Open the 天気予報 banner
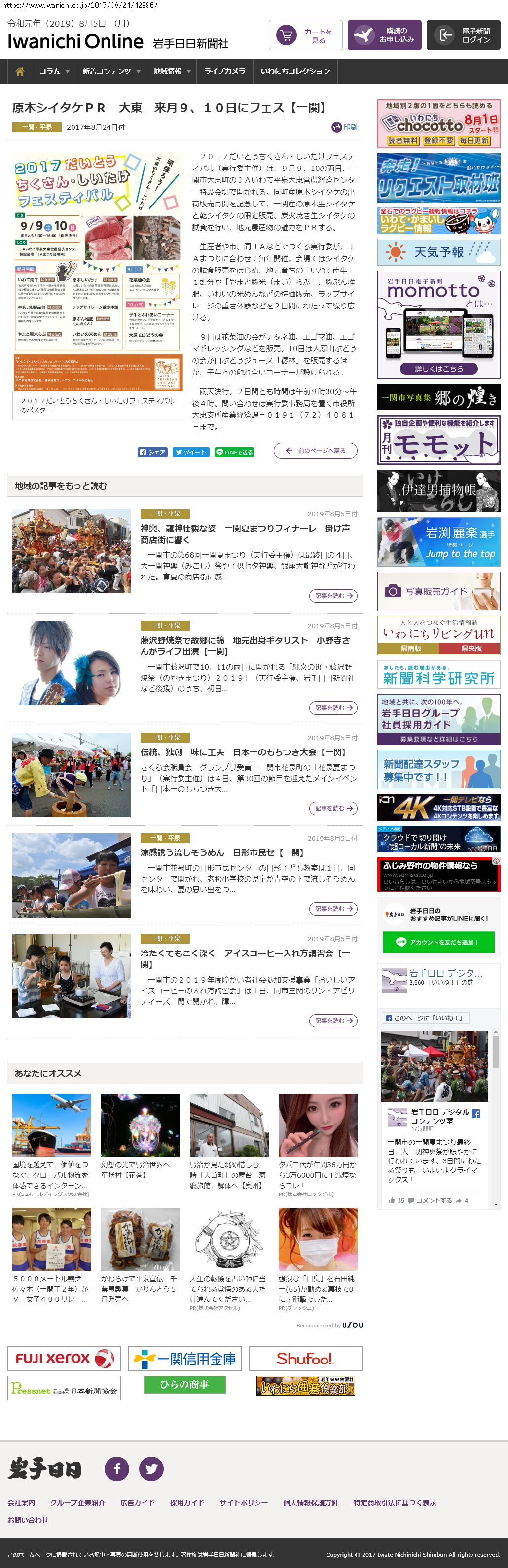The height and width of the screenshot is (1568, 508). click(438, 252)
